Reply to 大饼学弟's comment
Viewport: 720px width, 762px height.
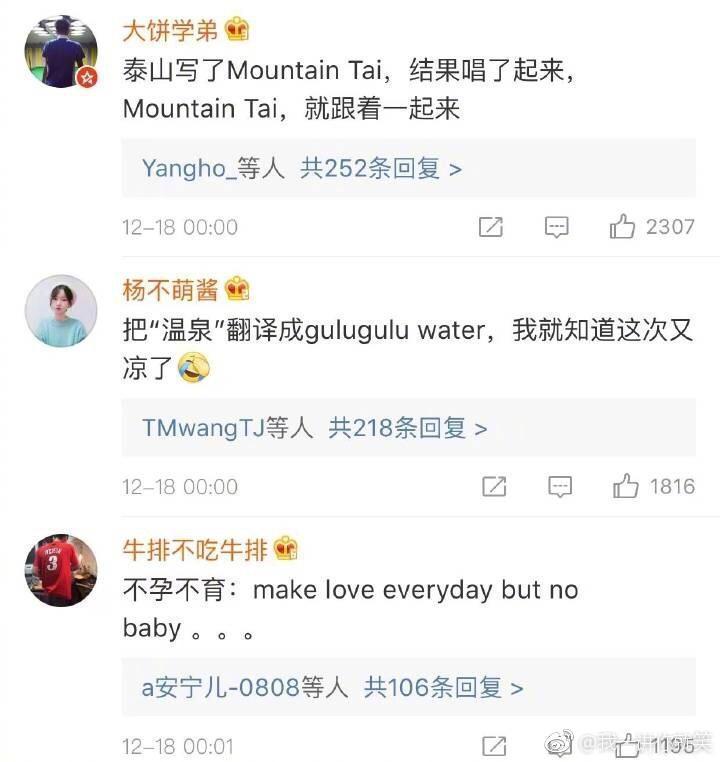(557, 227)
